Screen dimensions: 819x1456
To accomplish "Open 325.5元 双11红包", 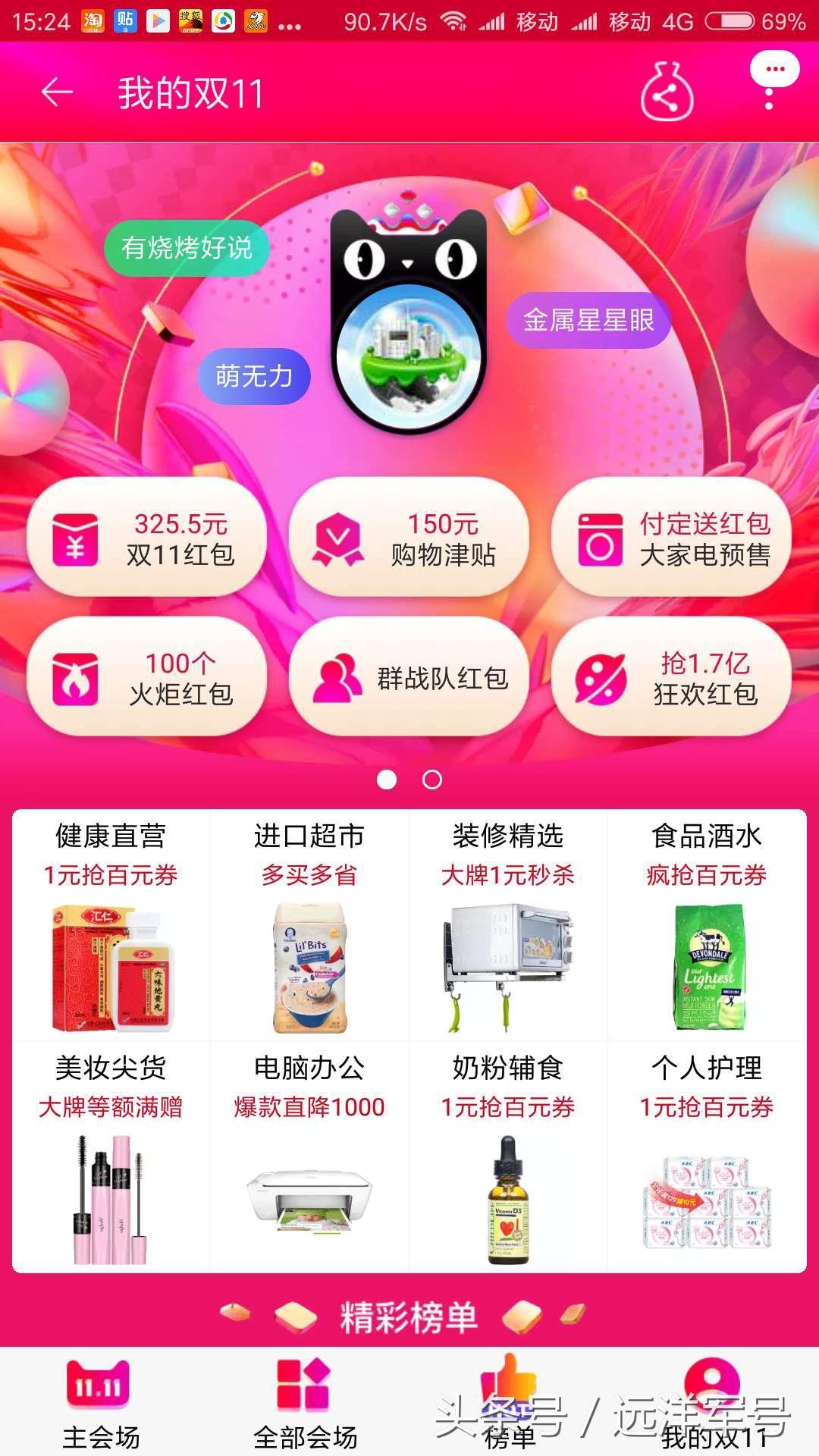I will coord(146,538).
